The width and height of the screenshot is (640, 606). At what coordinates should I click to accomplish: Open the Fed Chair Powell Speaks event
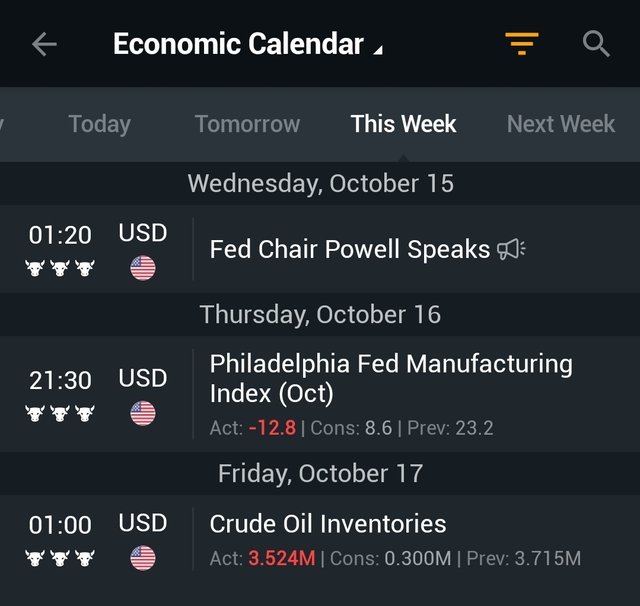pyautogui.click(x=350, y=249)
